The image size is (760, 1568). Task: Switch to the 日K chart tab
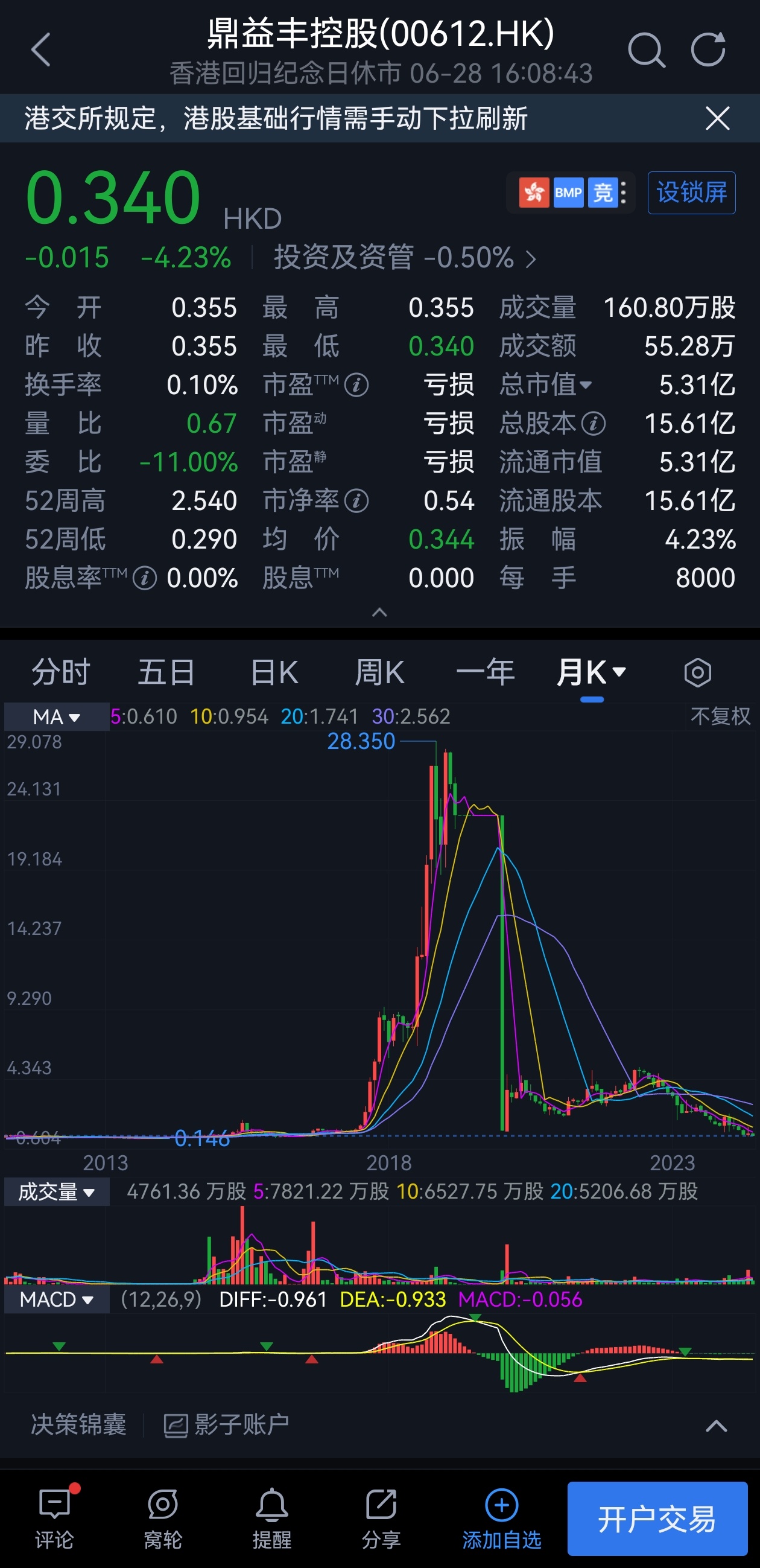click(274, 672)
